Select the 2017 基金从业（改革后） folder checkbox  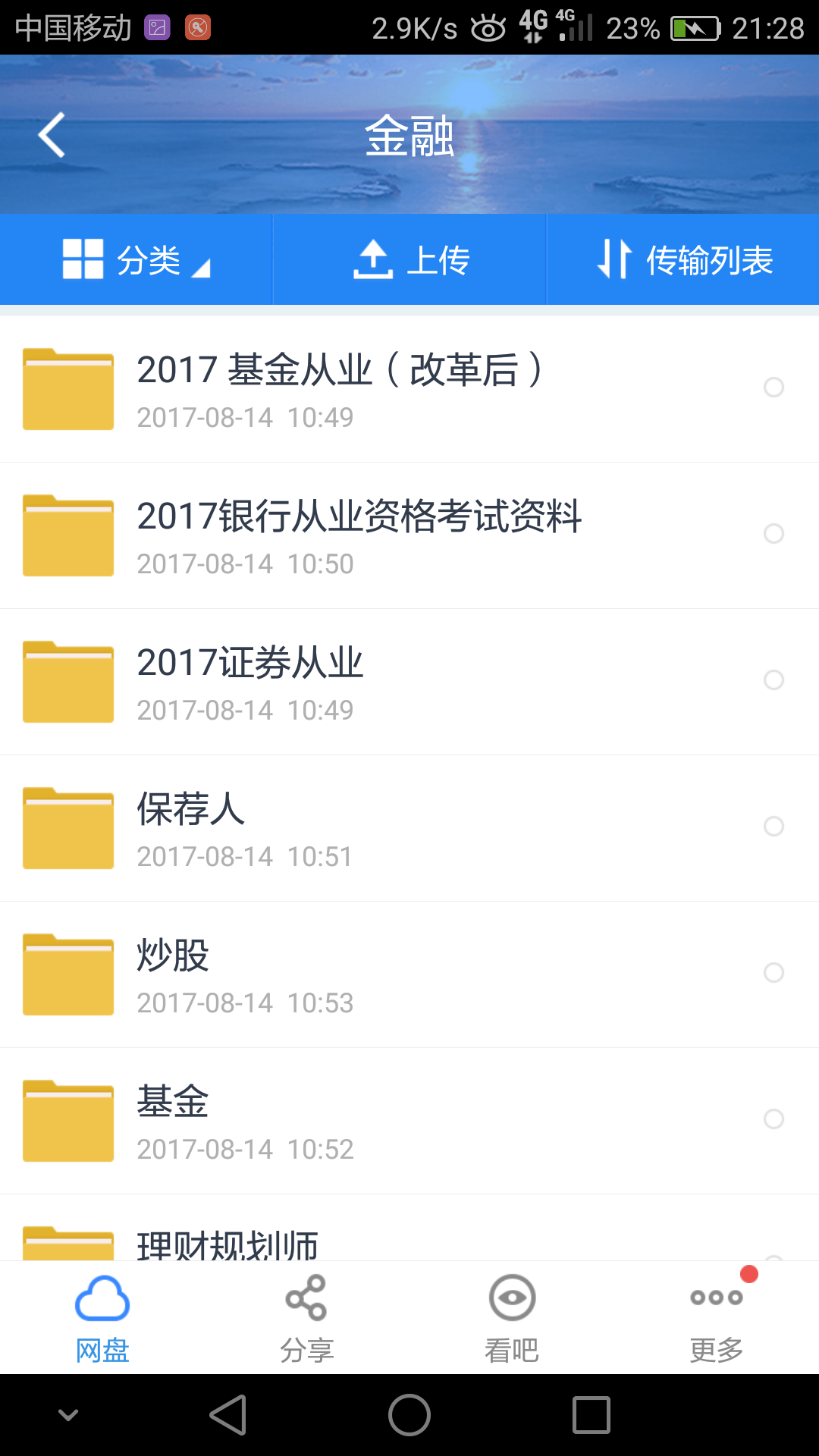tap(773, 388)
